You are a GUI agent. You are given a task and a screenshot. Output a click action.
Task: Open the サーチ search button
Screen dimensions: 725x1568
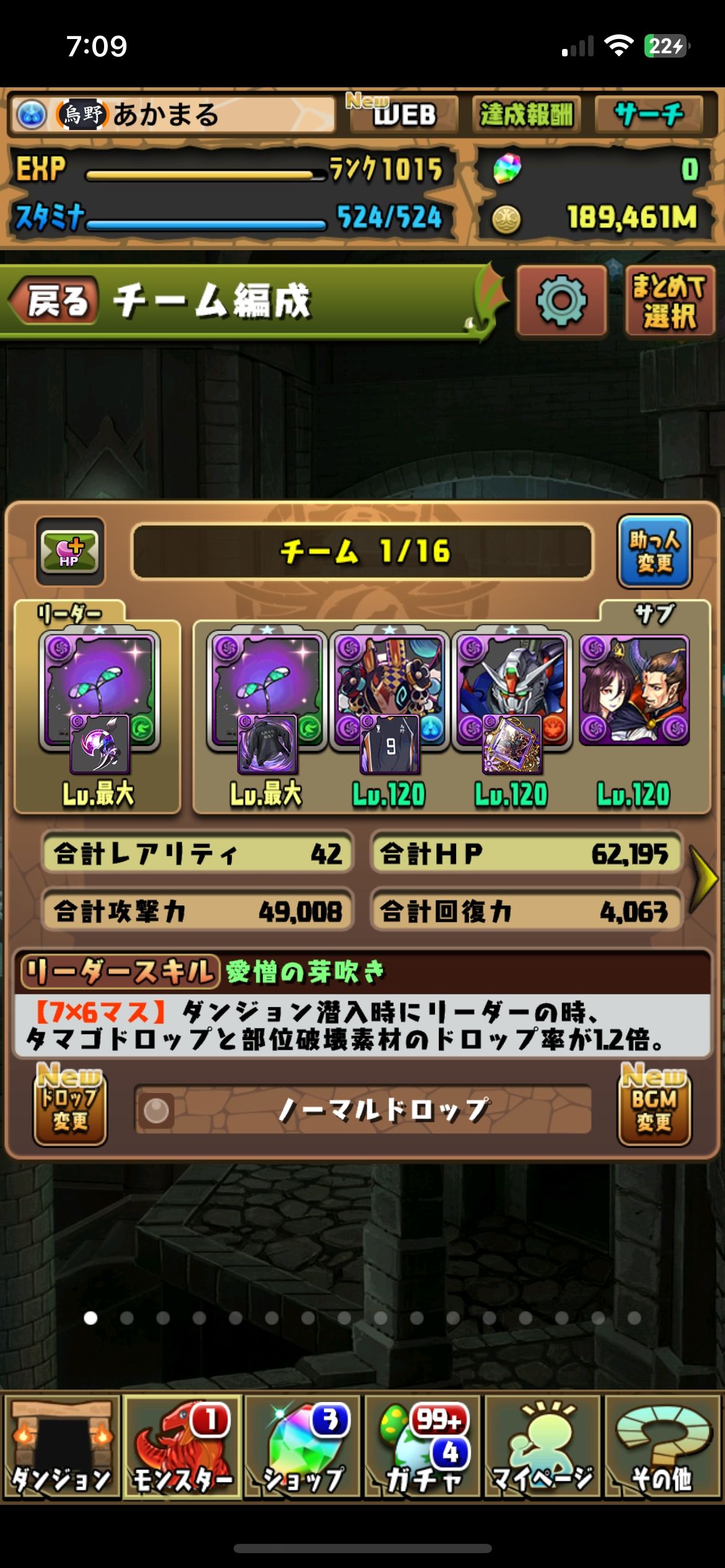click(x=648, y=115)
